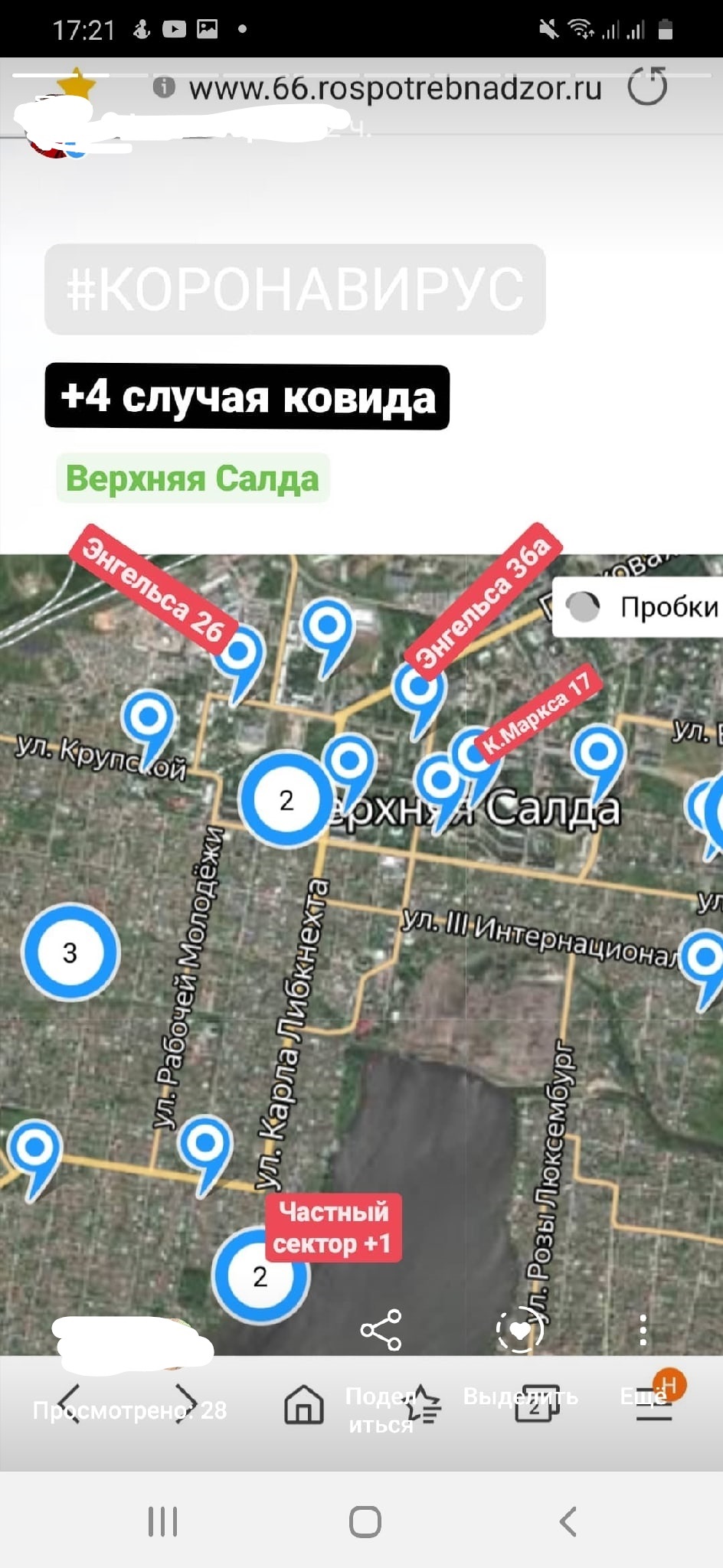Image resolution: width=723 pixels, height=1568 pixels.
Task: Open the viewers list showing Просмотрено: 28
Action: (129, 1410)
